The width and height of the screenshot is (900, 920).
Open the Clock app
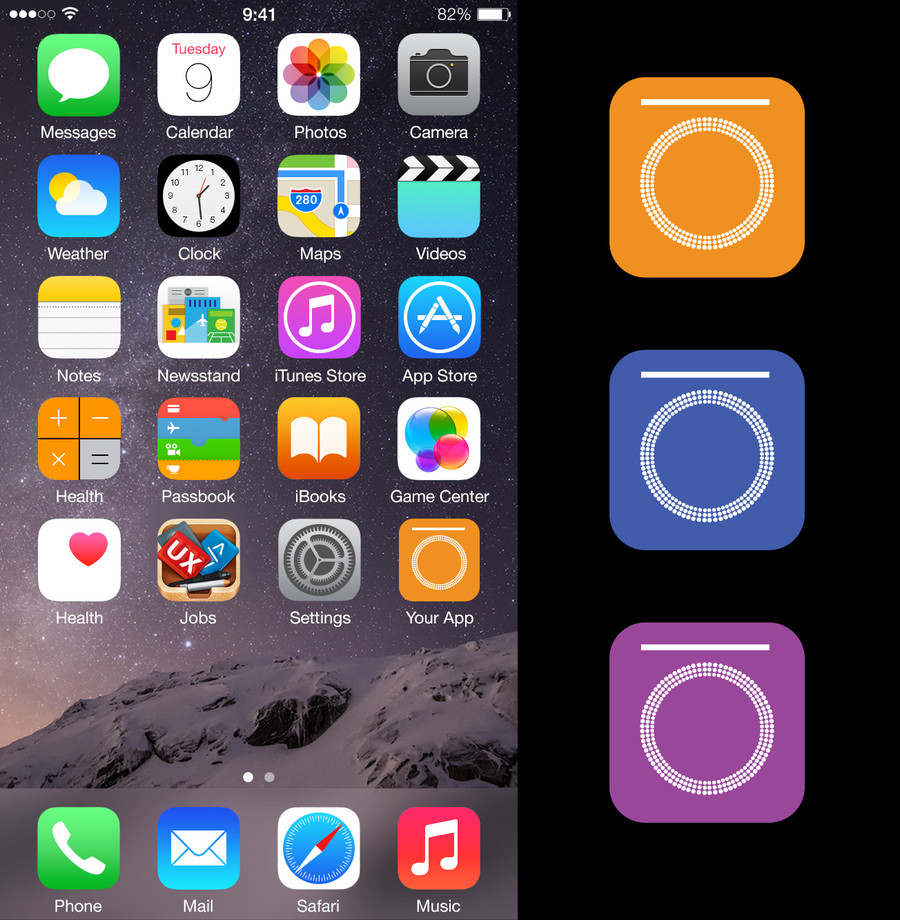click(x=199, y=196)
